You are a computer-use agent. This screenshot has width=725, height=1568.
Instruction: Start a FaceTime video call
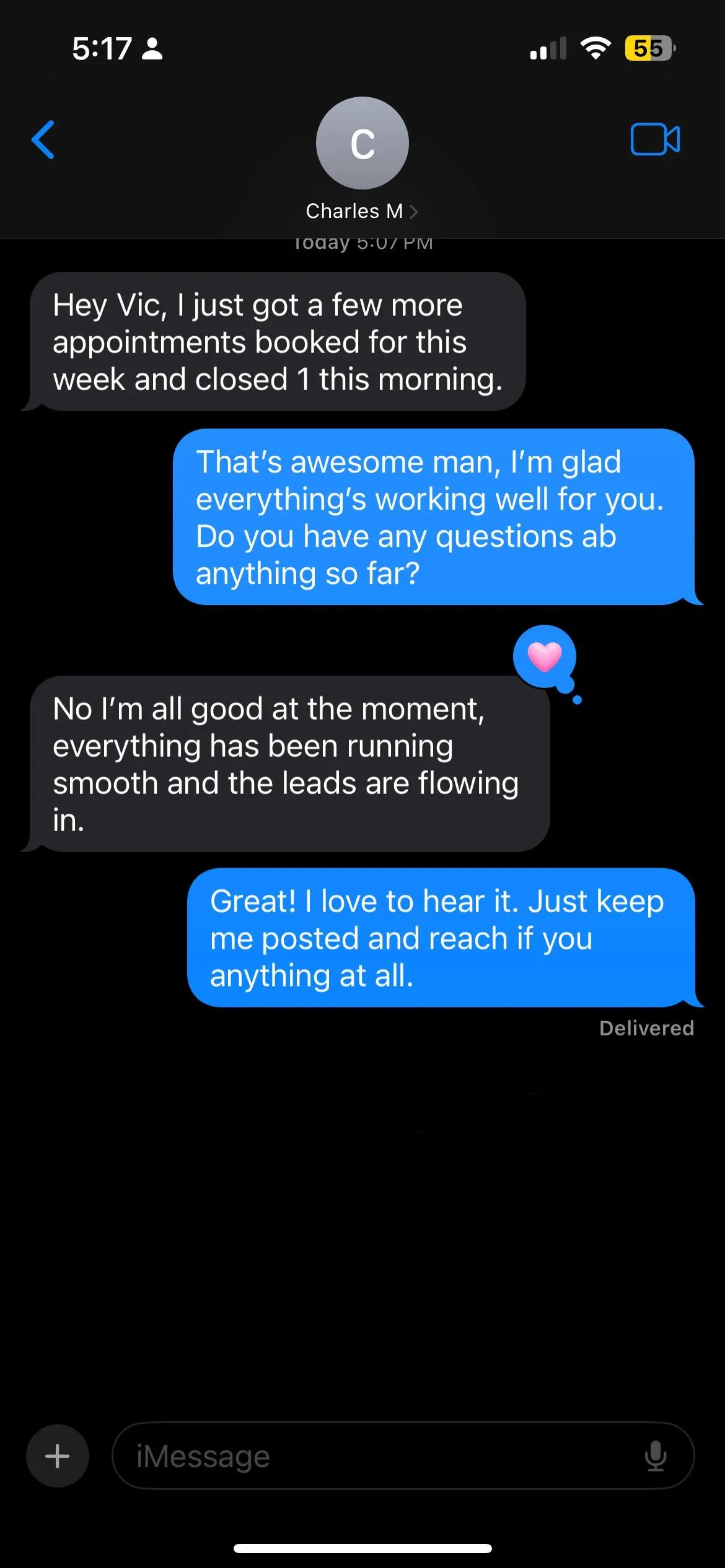(x=654, y=139)
